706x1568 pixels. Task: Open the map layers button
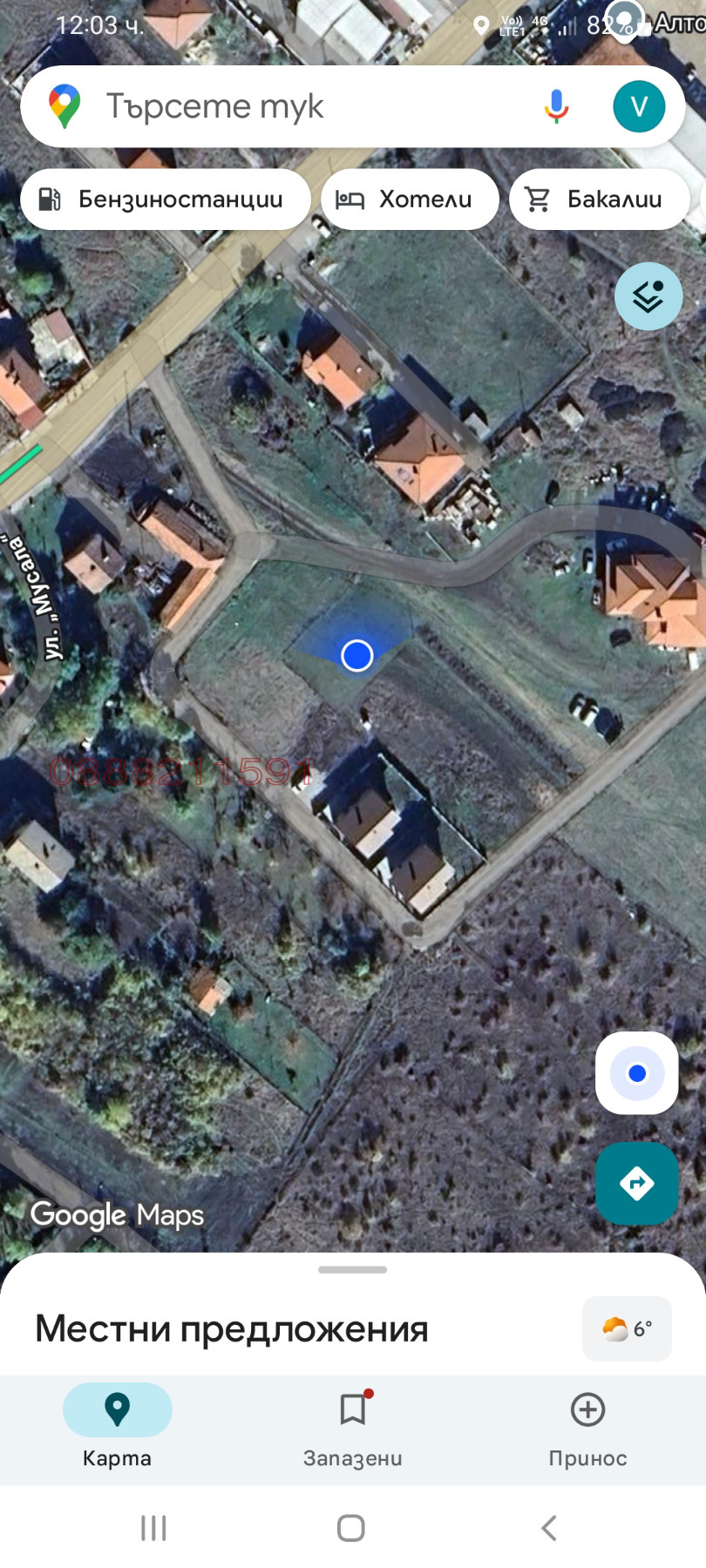pyautogui.click(x=648, y=296)
